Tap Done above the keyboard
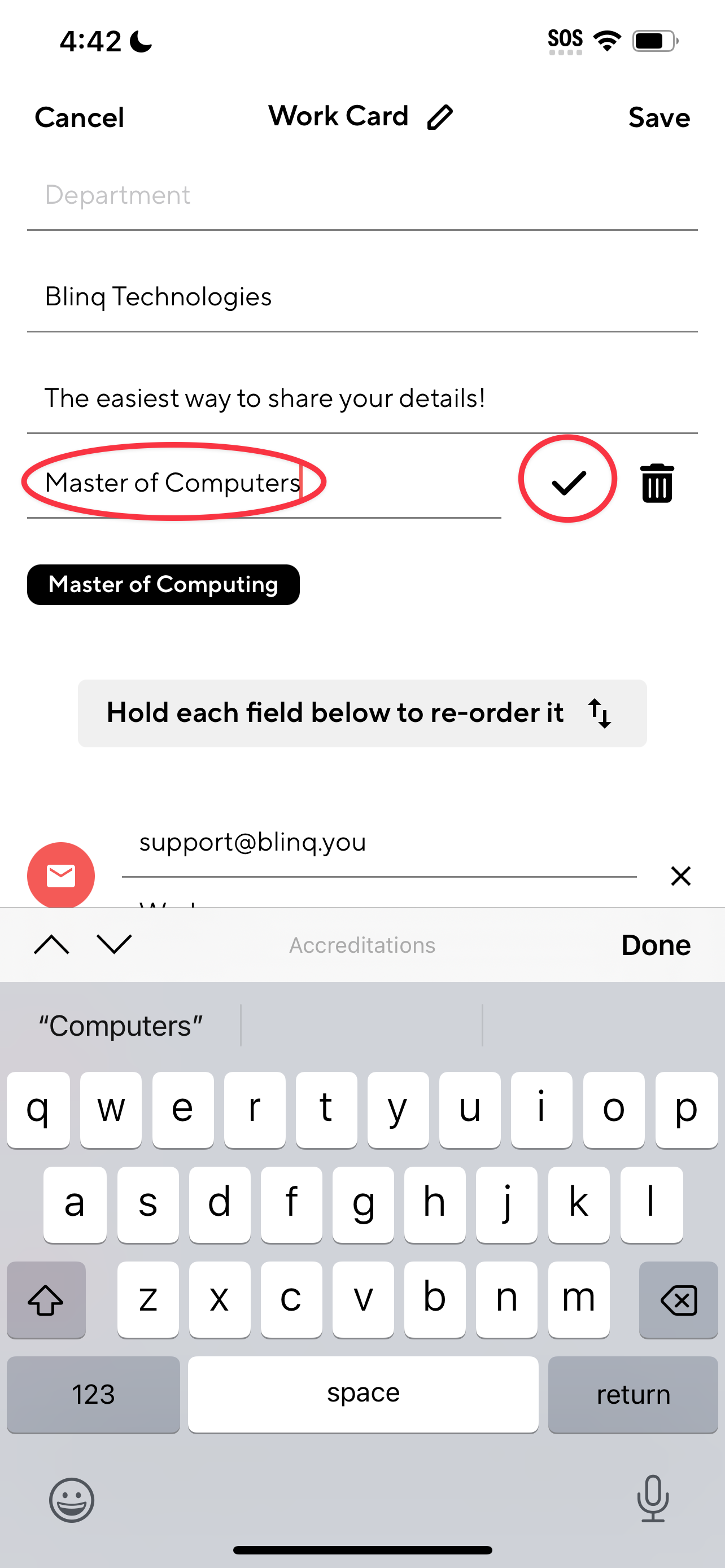 (x=655, y=945)
